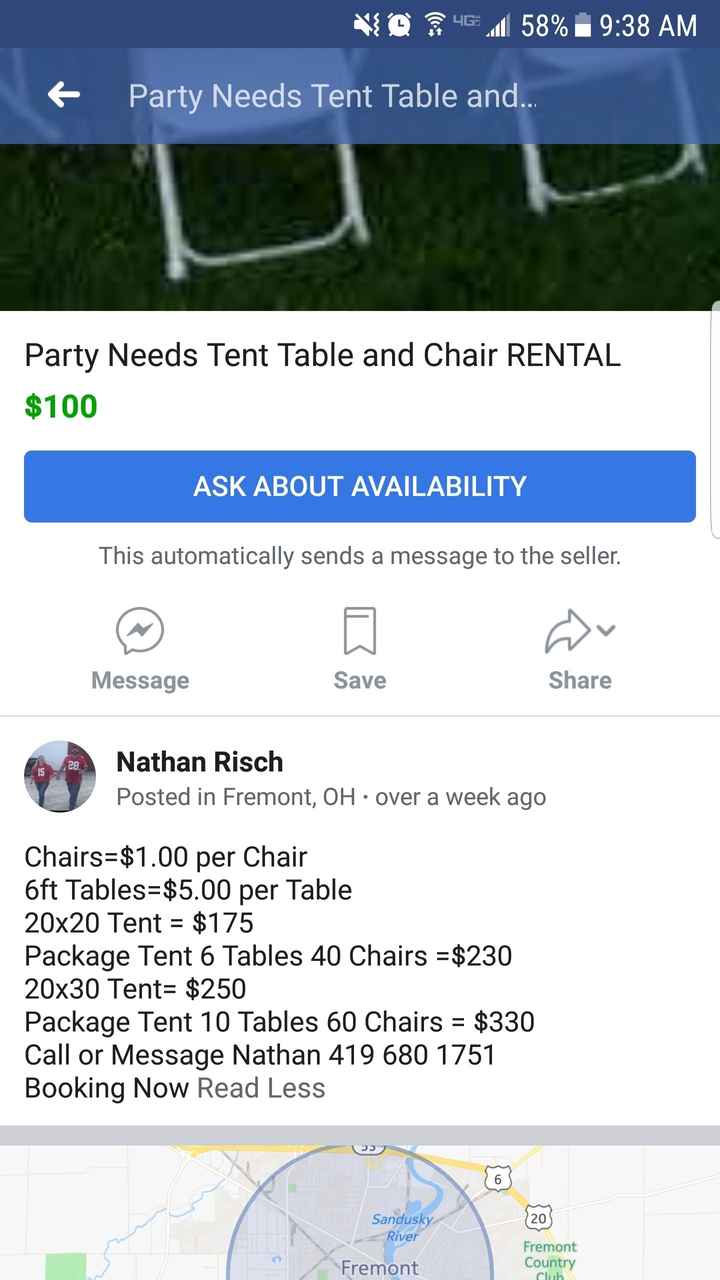Collapse description with Read Less
This screenshot has width=720, height=1280.
(261, 1088)
